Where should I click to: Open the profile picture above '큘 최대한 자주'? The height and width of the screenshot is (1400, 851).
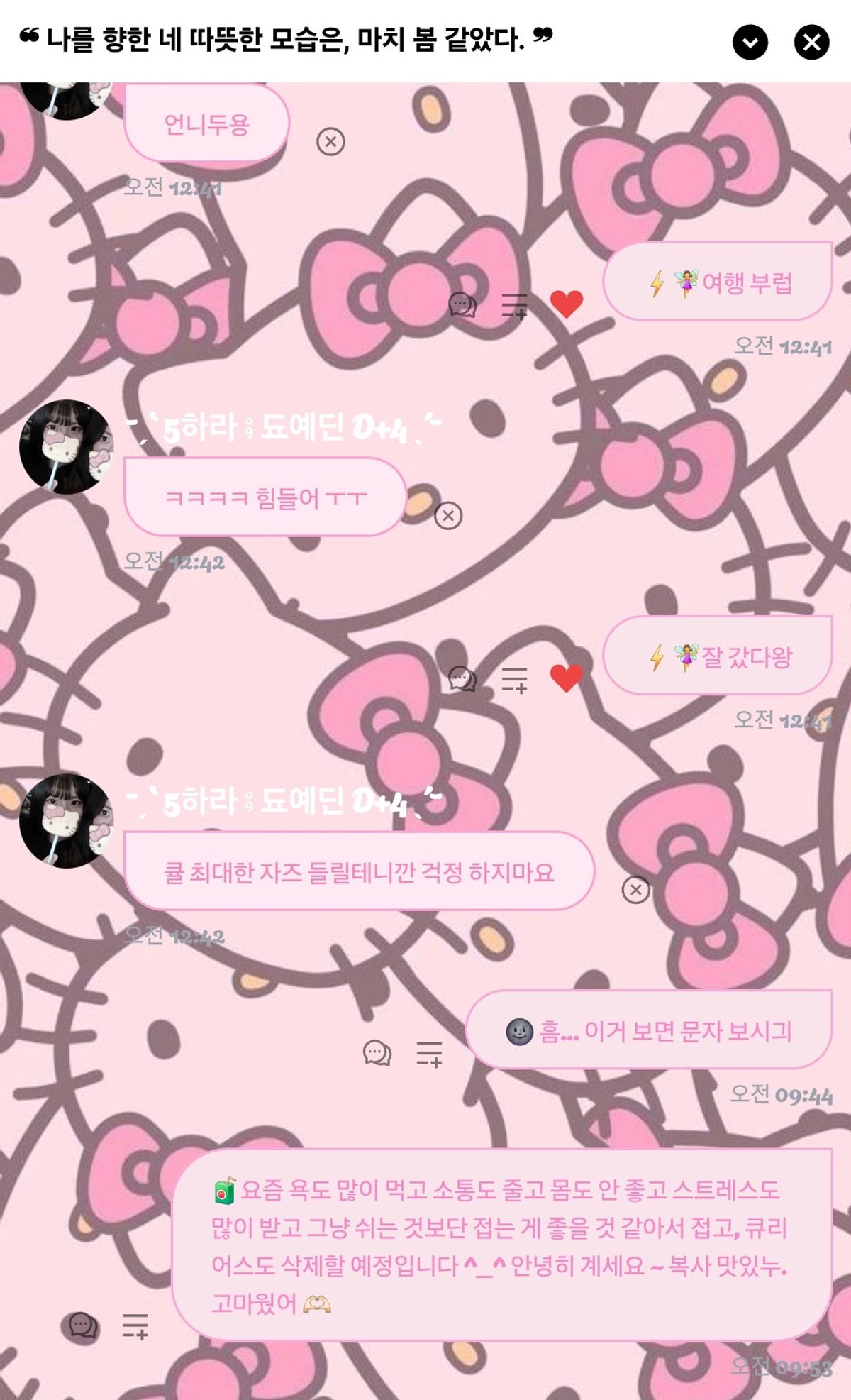[x=66, y=821]
